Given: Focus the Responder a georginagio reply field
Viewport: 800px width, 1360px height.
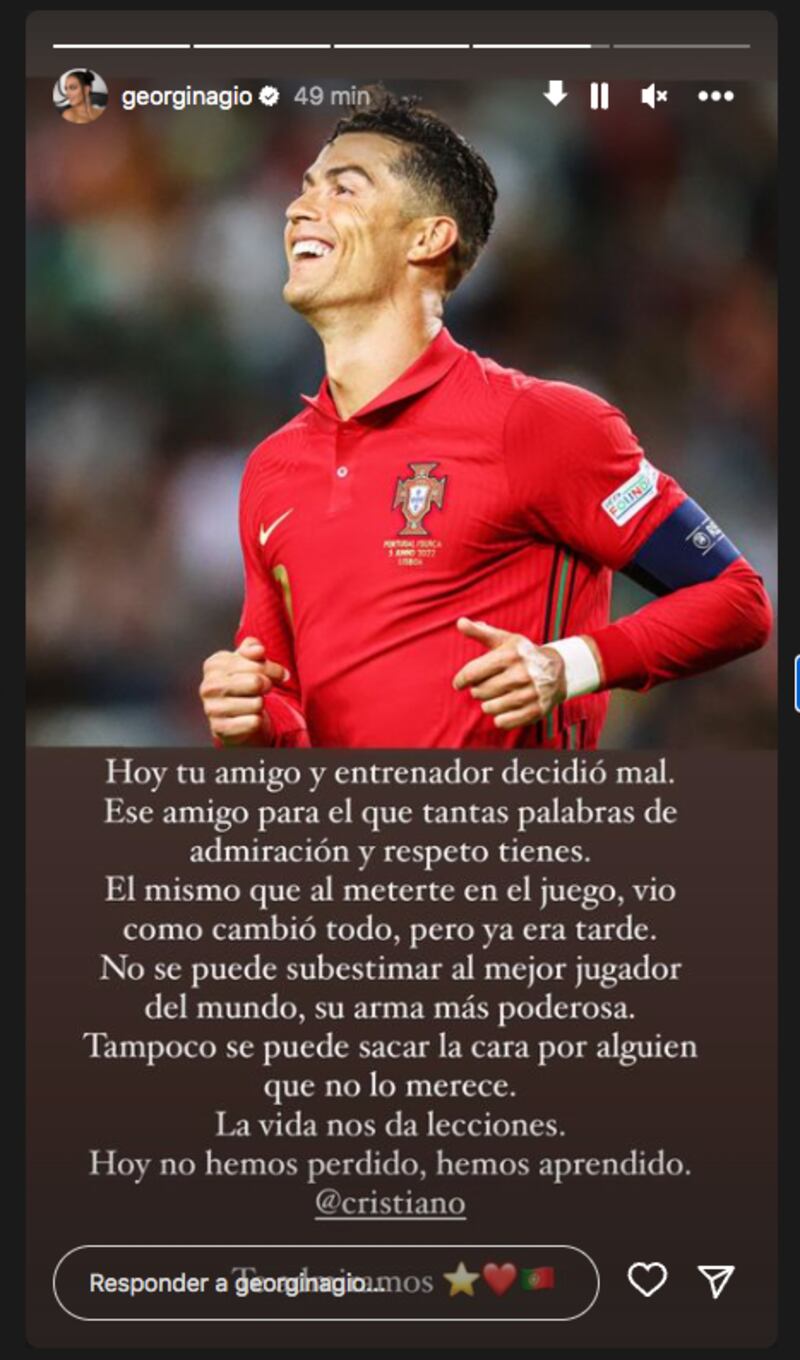Looking at the screenshot, I should coord(326,1283).
